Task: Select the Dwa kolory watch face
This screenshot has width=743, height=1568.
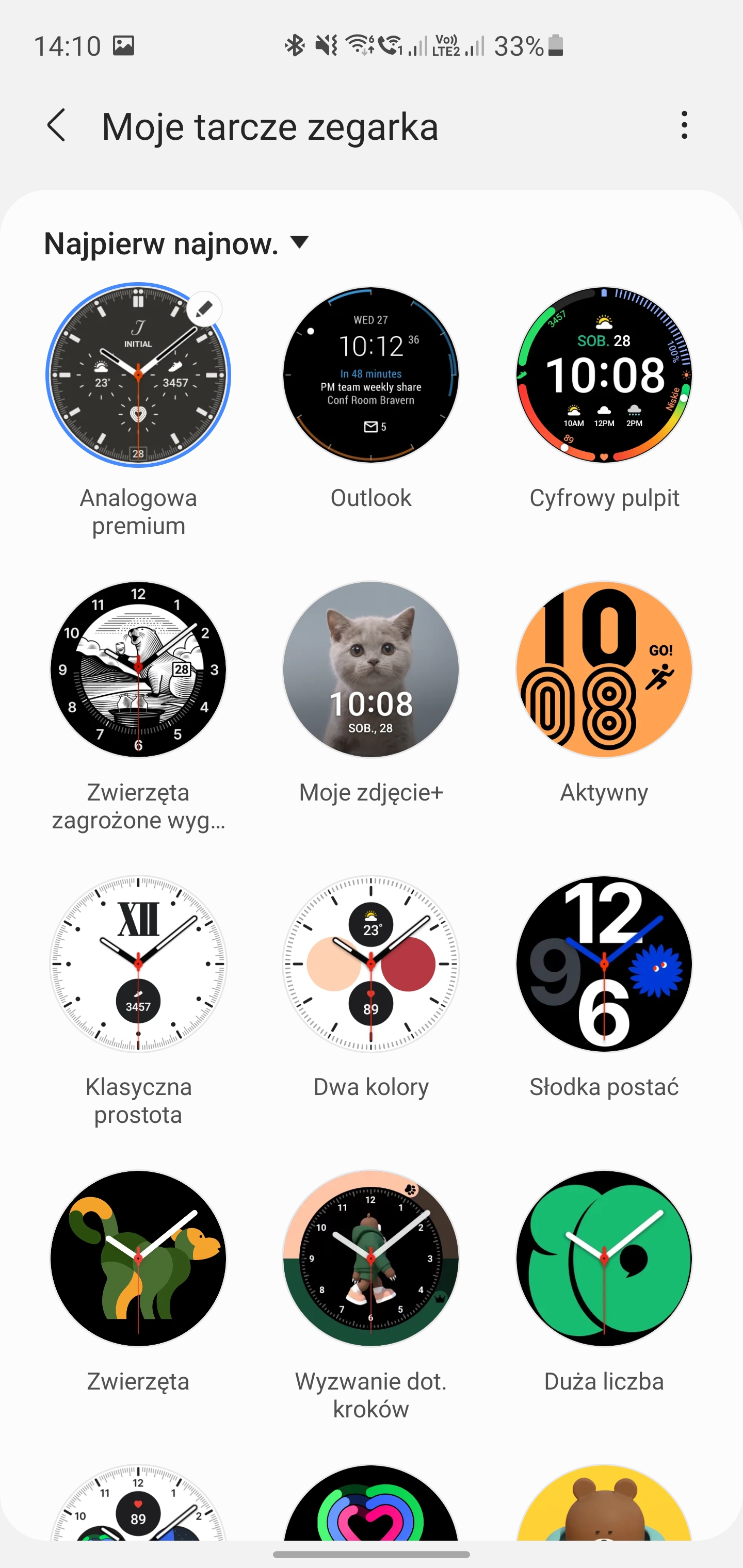Action: click(371, 964)
